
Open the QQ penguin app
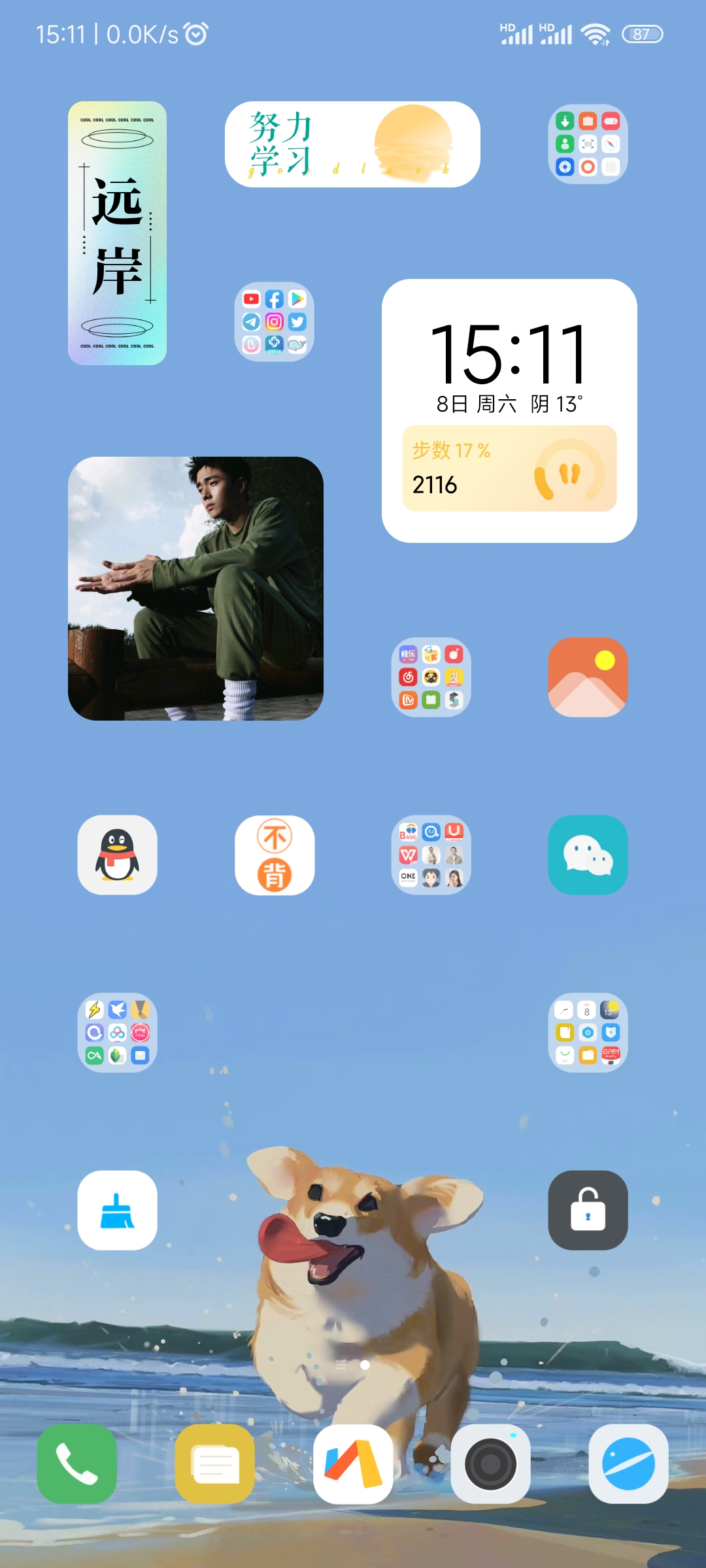click(117, 855)
